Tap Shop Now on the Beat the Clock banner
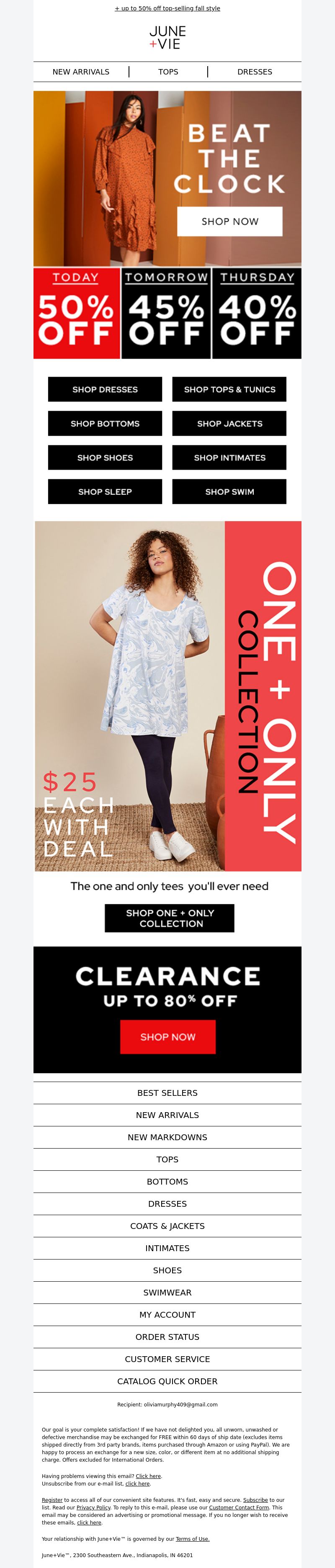Screen dimensions: 335x1568 229,221
